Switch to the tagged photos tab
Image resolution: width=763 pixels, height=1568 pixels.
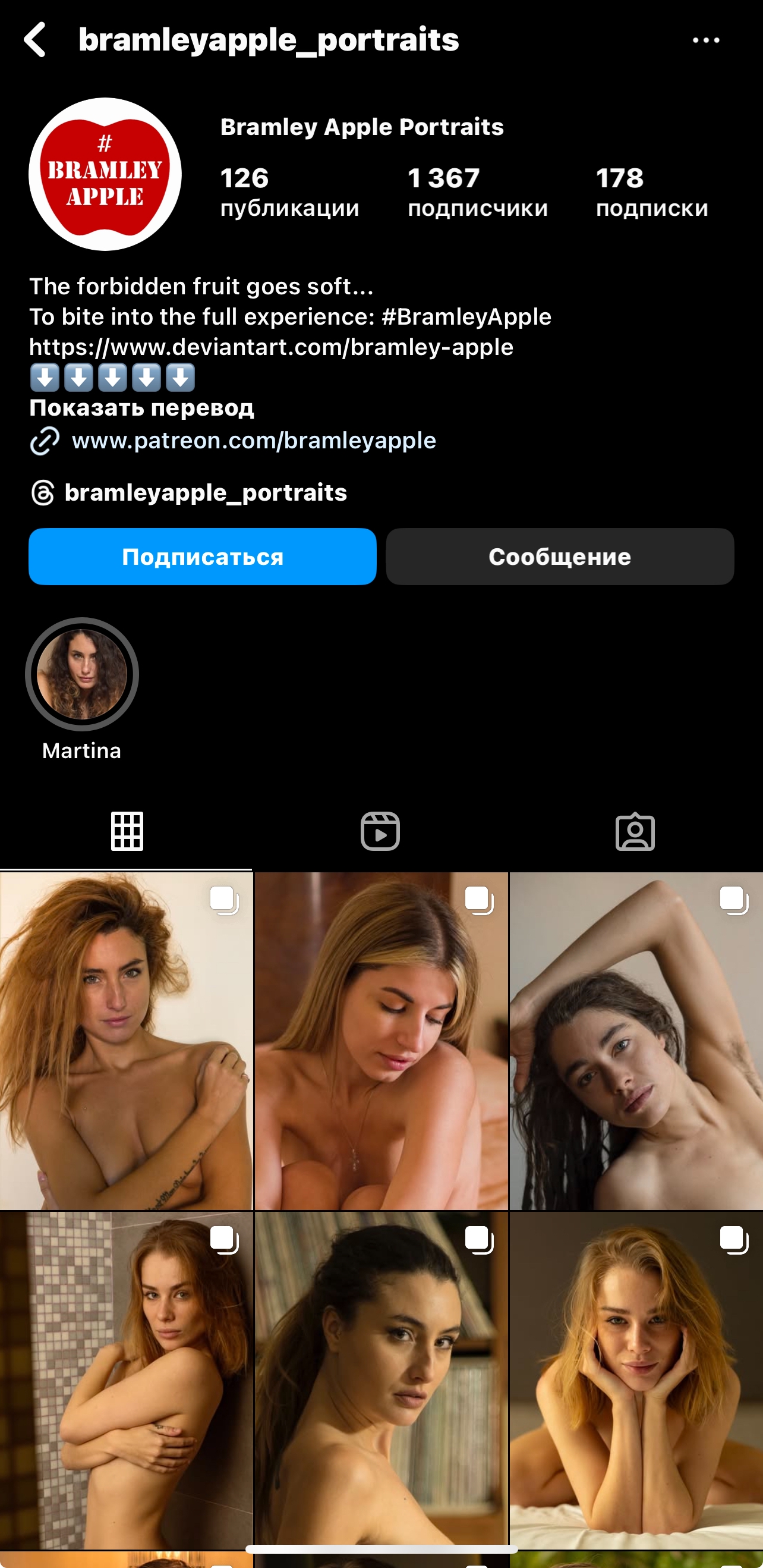tap(635, 831)
